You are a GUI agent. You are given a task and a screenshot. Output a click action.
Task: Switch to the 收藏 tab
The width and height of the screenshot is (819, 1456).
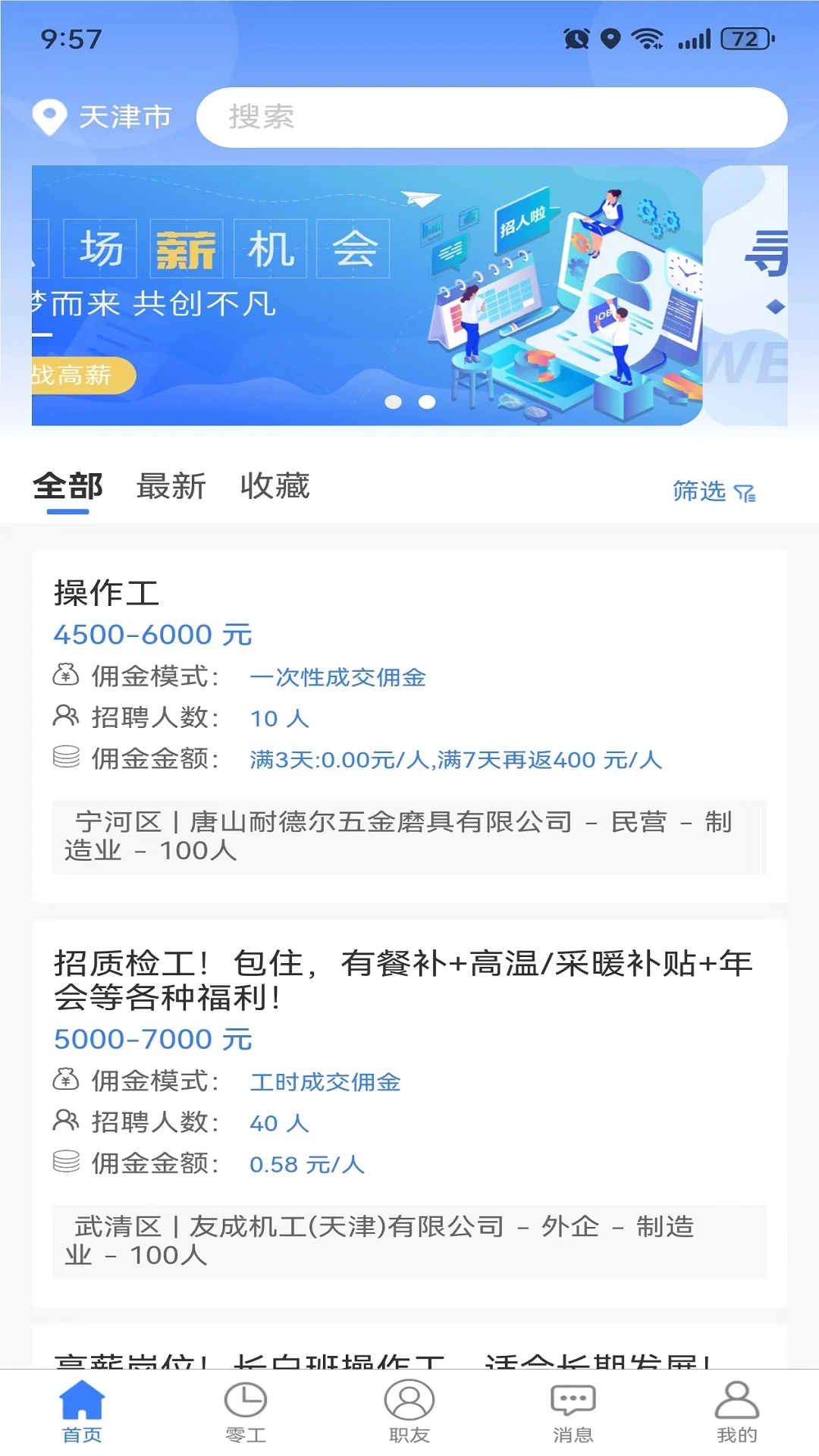coord(275,486)
